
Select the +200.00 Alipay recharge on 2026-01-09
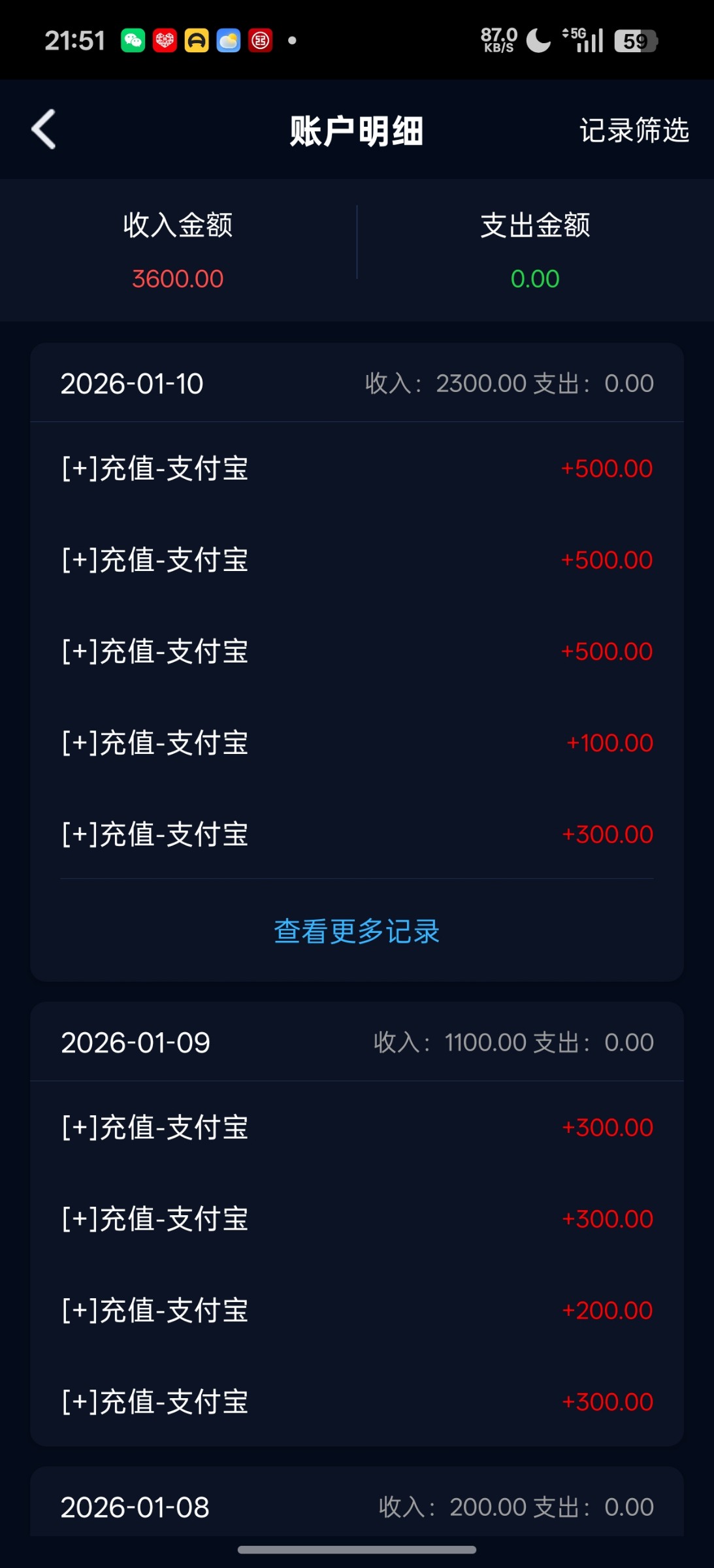coord(357,1309)
